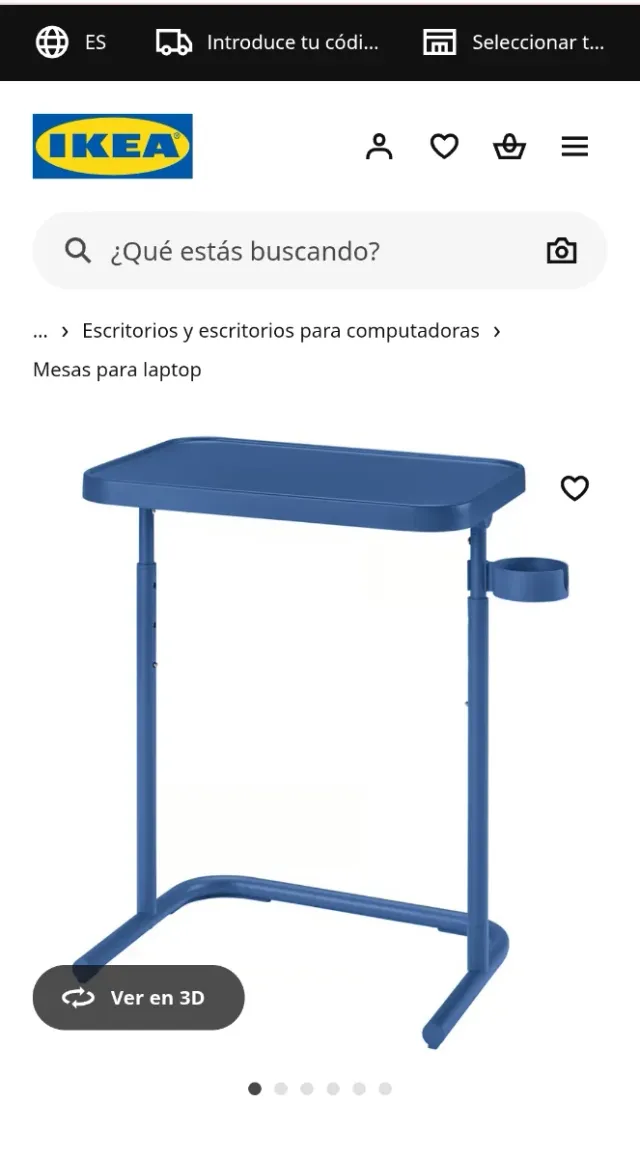Viewport: 640px width, 1158px height.
Task: Open 'Escritorios y escritorios para computadoras' breadcrumb
Action: (280, 331)
